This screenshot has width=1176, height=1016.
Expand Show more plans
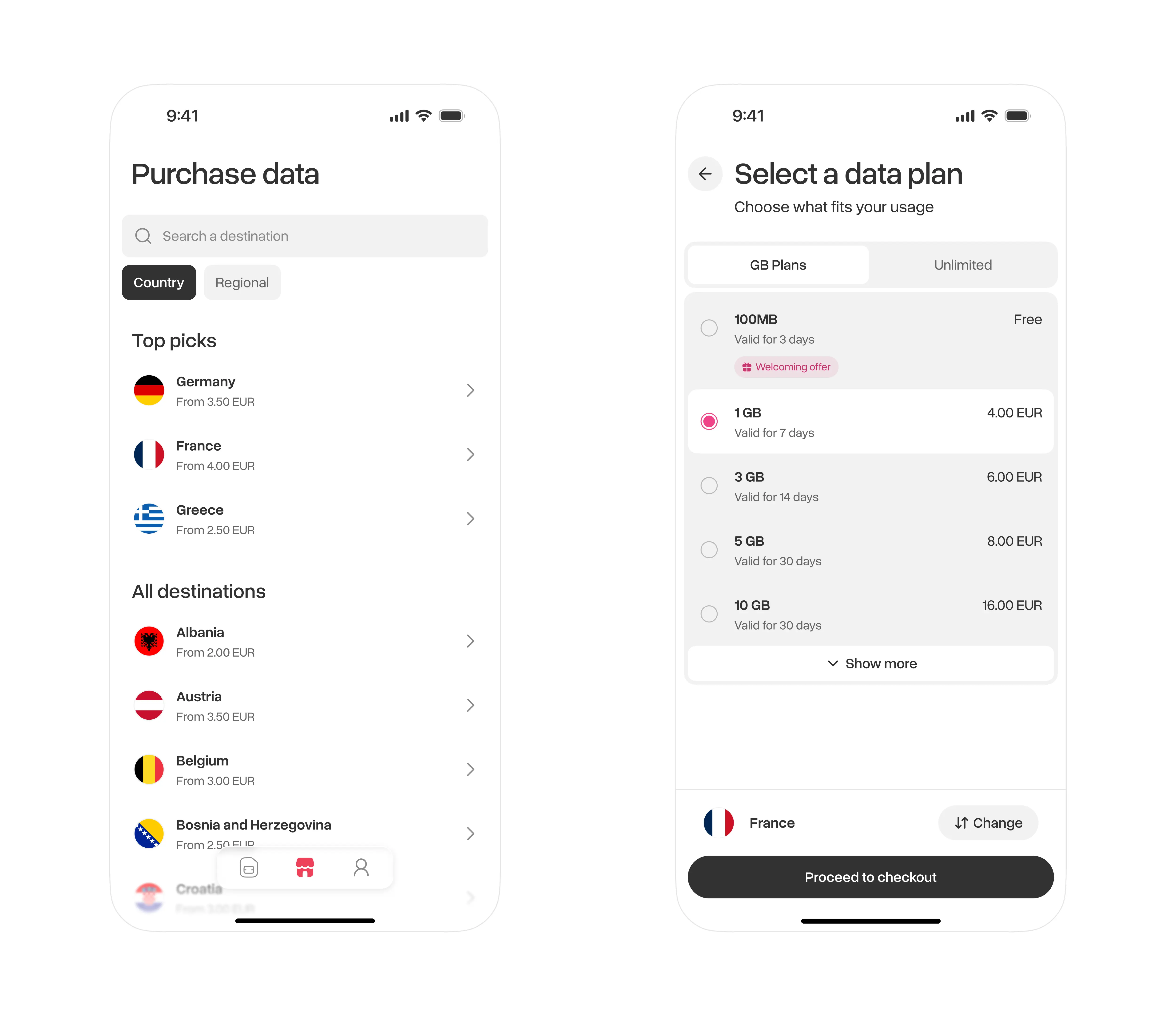(x=871, y=663)
